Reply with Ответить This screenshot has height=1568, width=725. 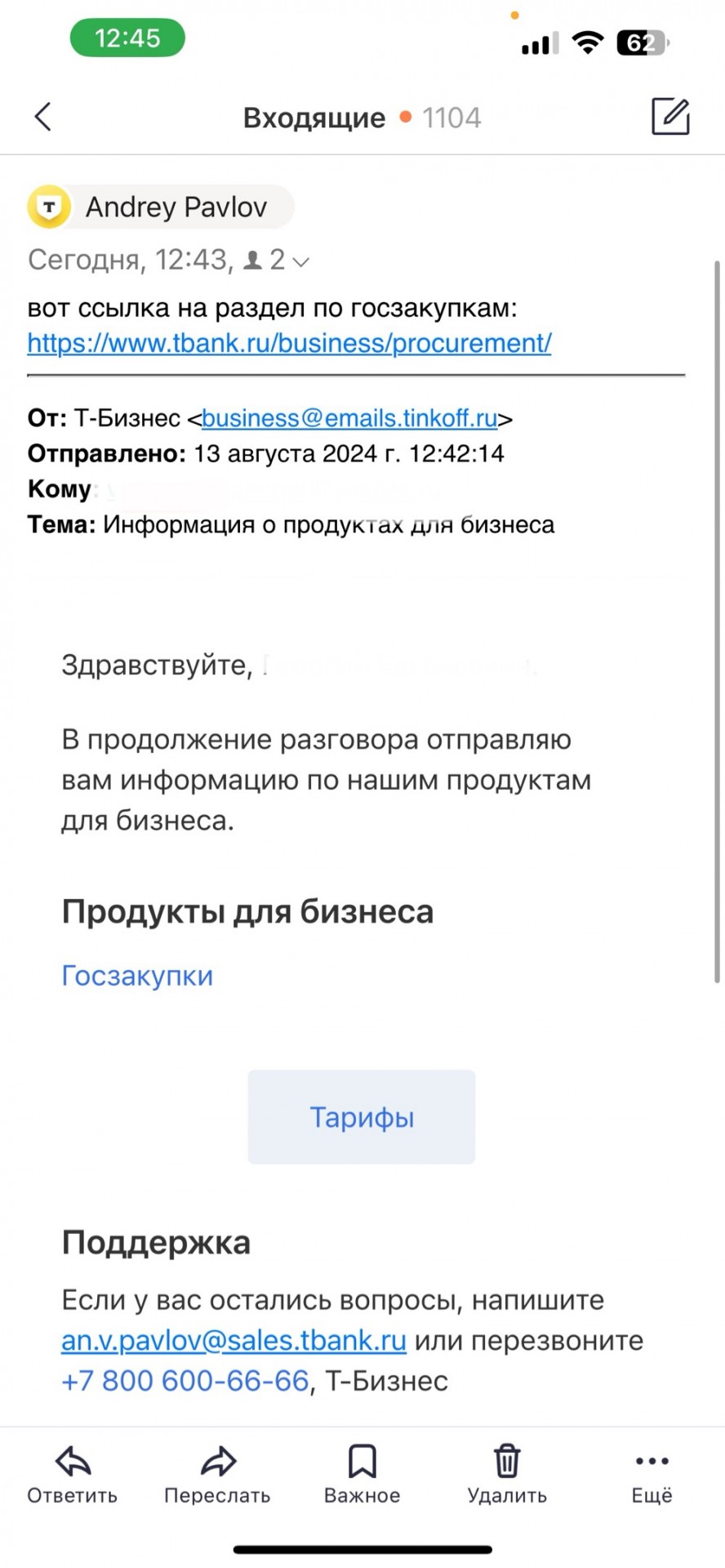click(x=73, y=1475)
